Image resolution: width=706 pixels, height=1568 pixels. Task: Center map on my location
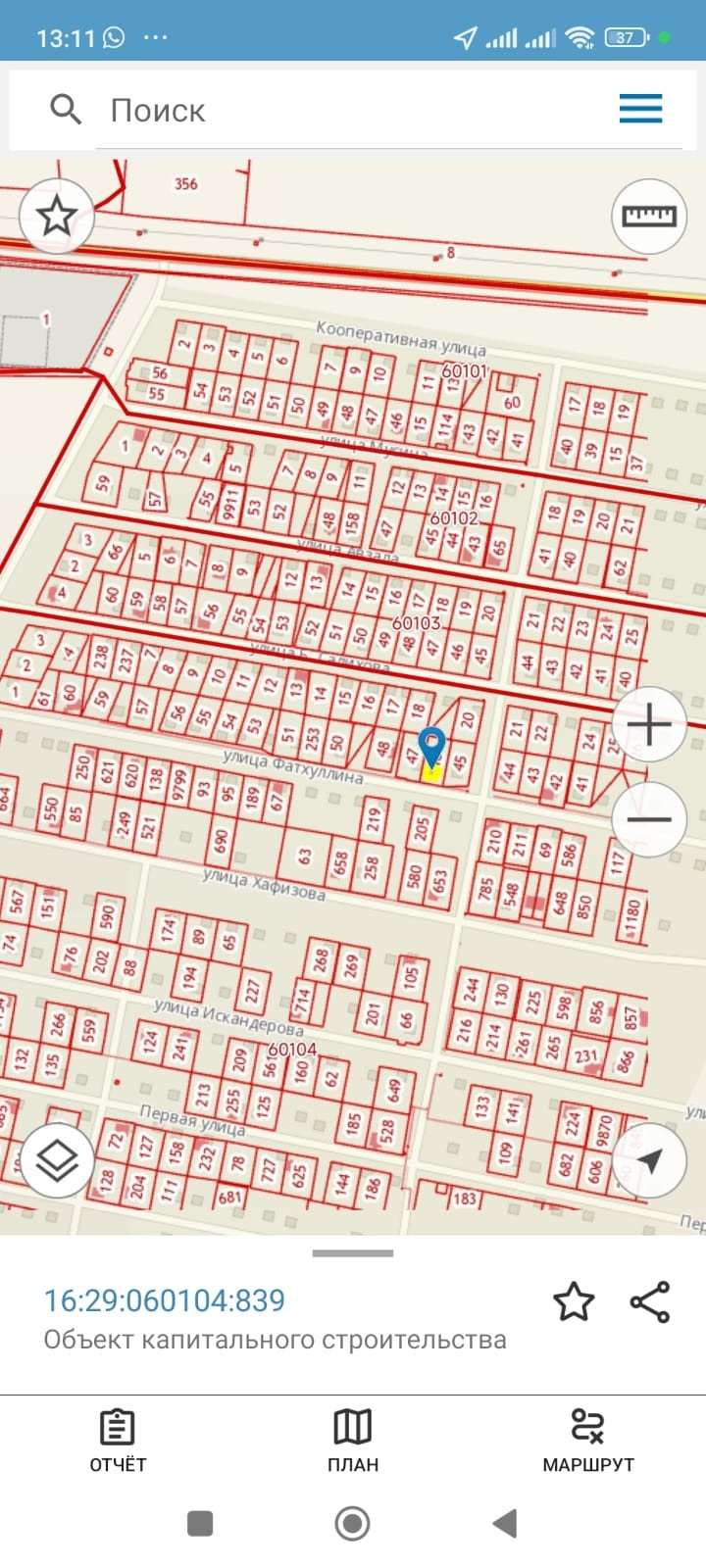648,1160
